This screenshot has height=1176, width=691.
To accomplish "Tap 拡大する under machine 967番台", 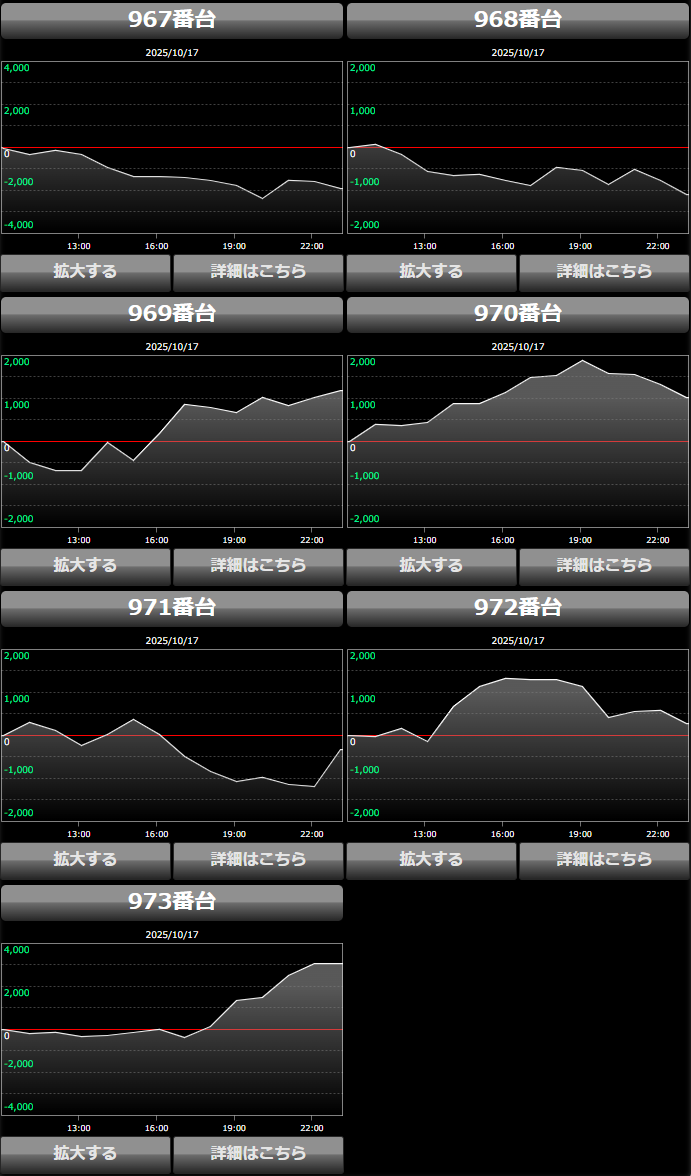I will pos(85,271).
